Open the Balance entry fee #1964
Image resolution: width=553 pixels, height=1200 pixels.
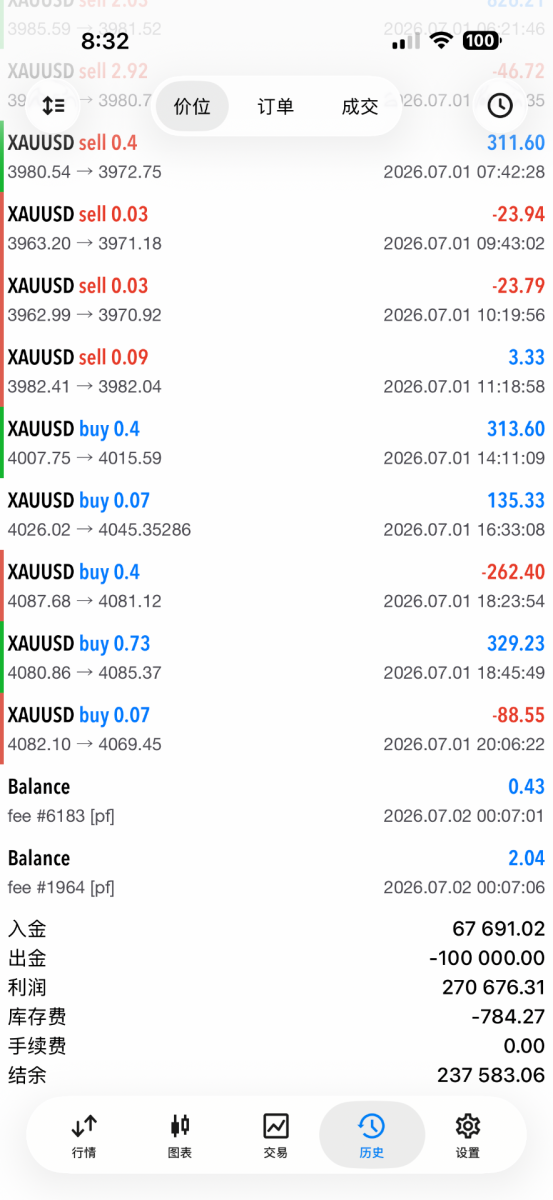click(276, 872)
